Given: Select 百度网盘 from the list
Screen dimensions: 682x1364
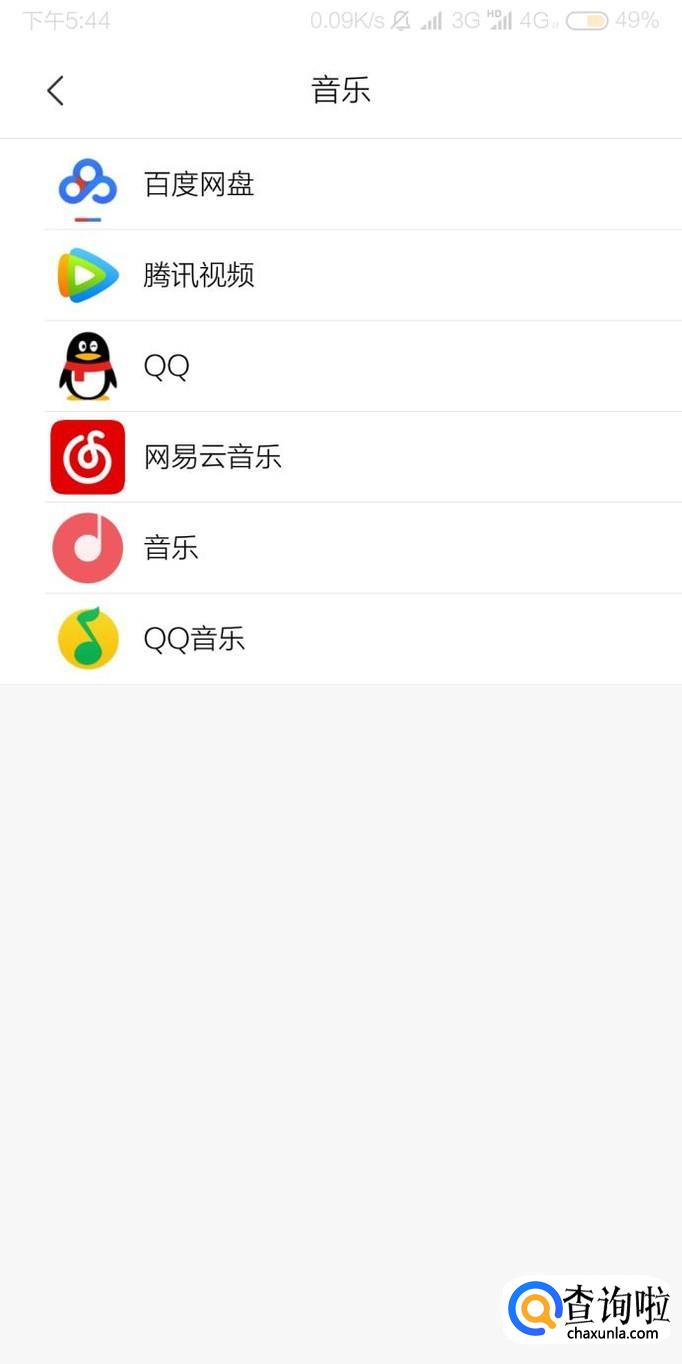Looking at the screenshot, I should (200, 184).
